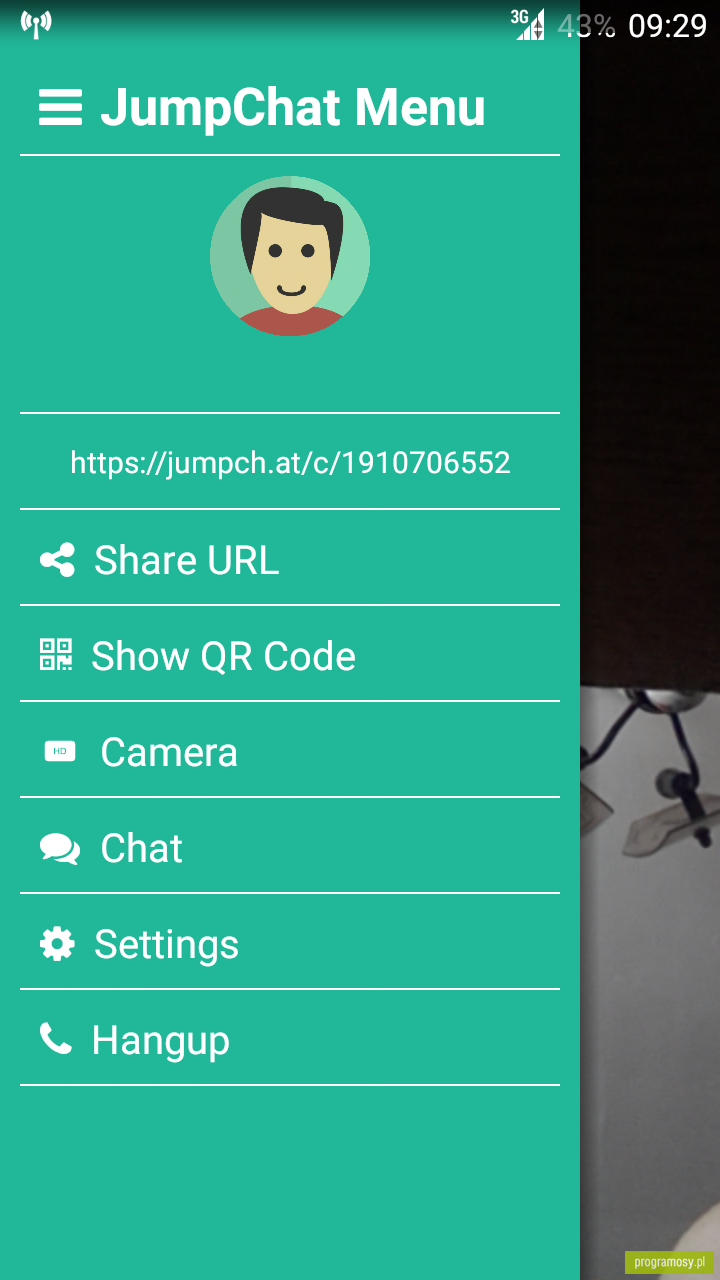Hangup the current call
Viewport: 720px width, 1280px height.
(290, 1038)
